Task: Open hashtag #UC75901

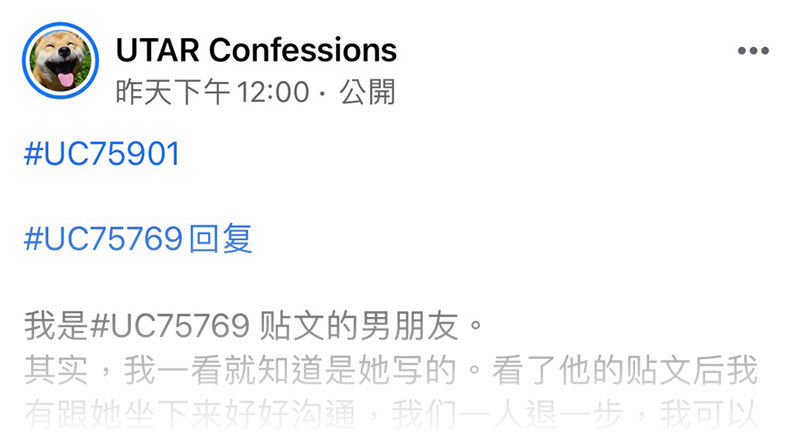Action: tap(102, 155)
